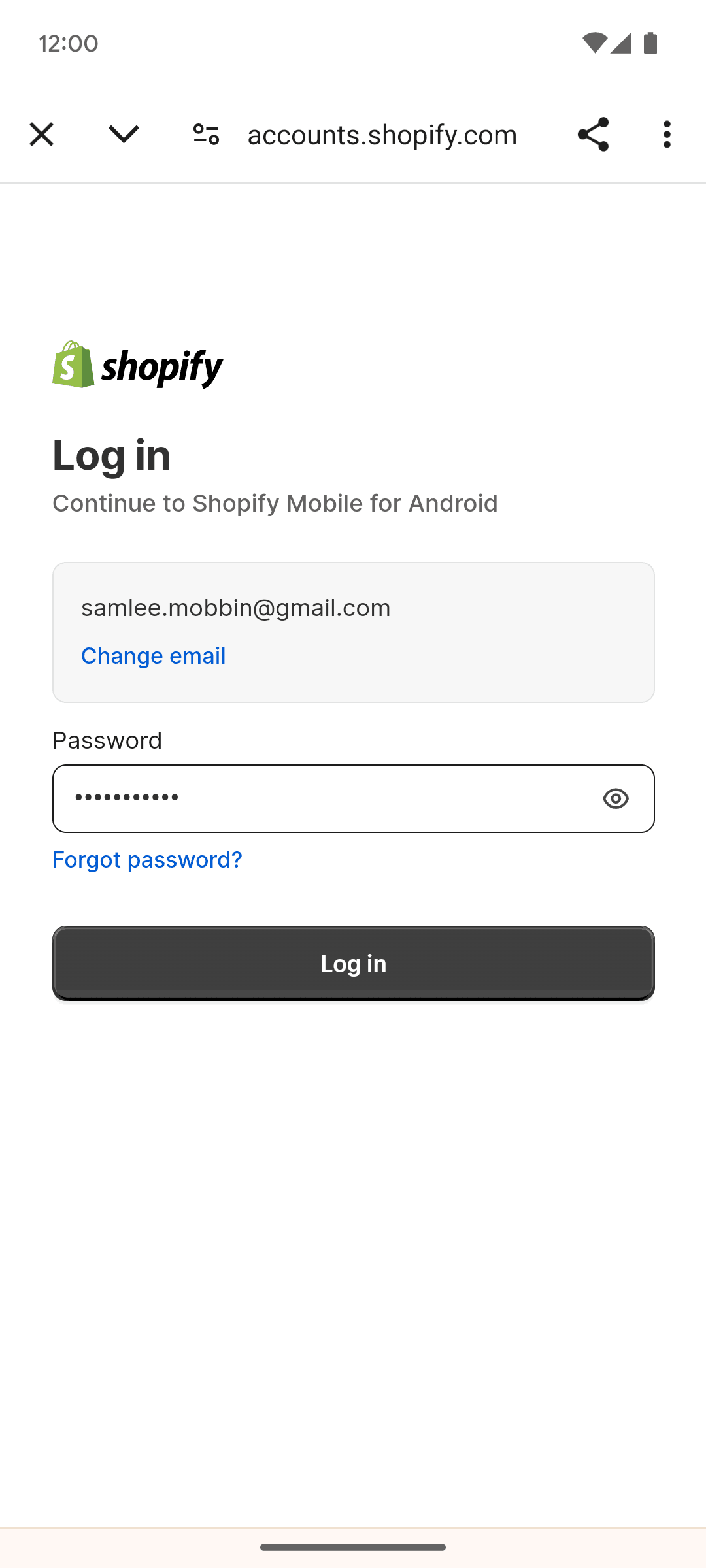Share the Shopify login page
The image size is (706, 1568).
593,135
